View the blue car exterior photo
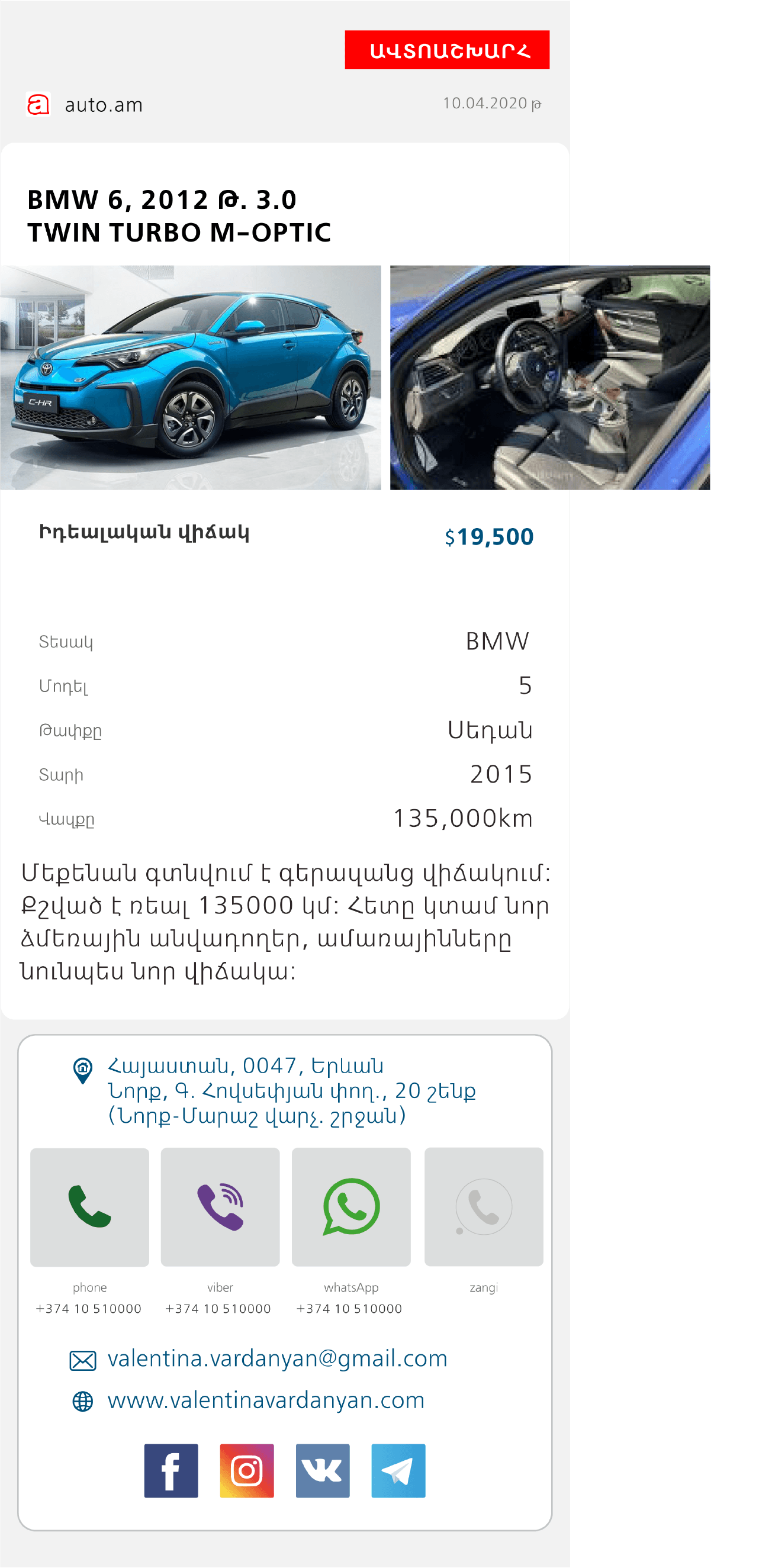Image resolution: width=772 pixels, height=1568 pixels. pos(191,378)
